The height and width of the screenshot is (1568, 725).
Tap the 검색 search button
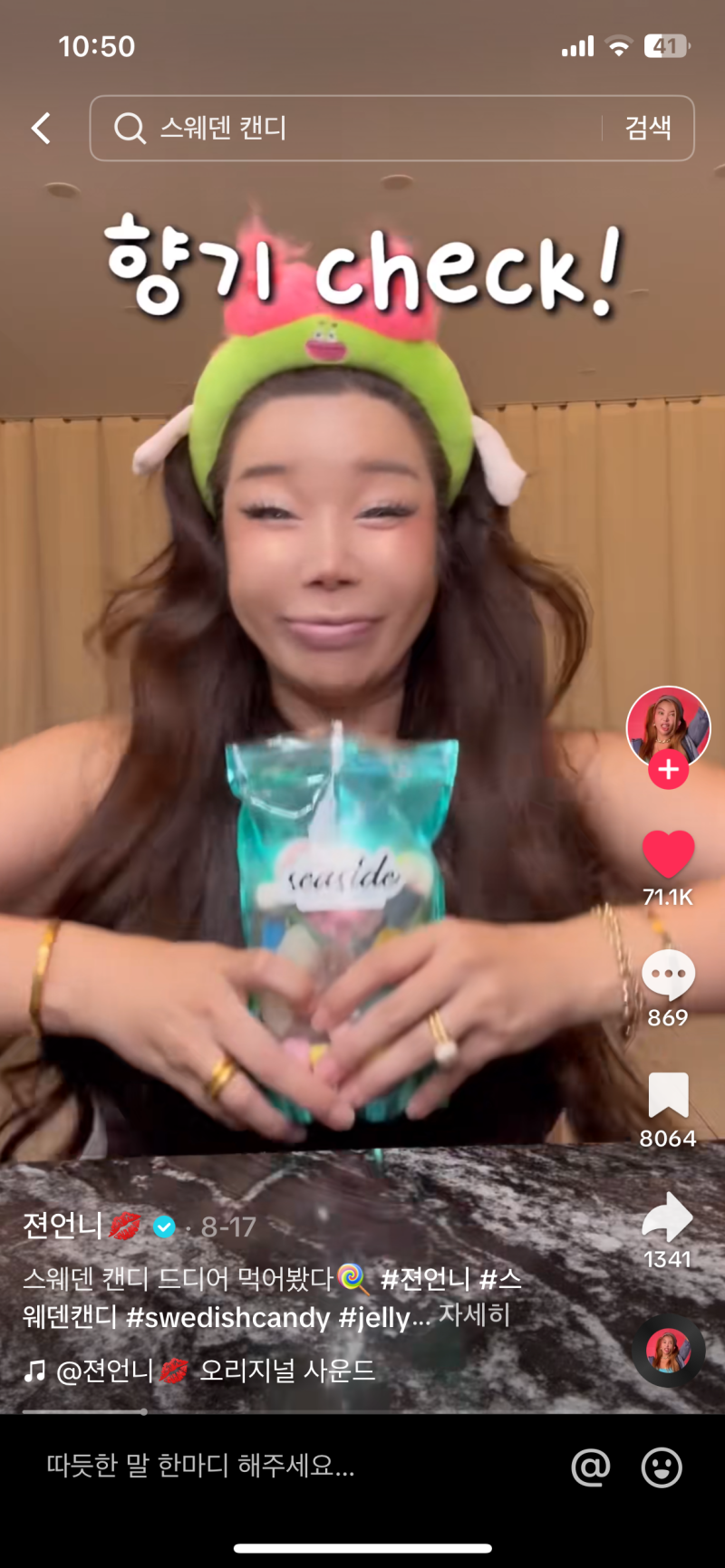pos(648,129)
